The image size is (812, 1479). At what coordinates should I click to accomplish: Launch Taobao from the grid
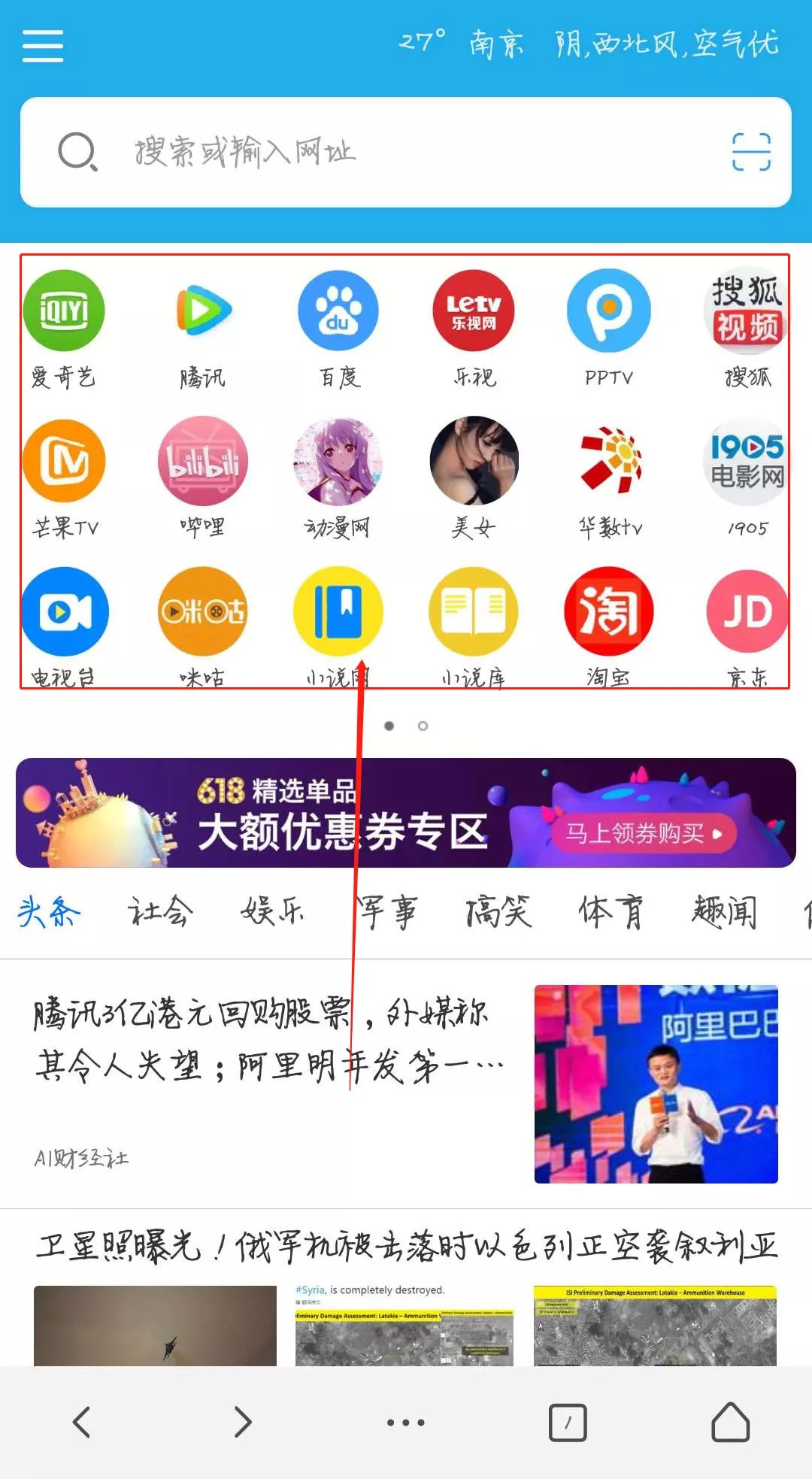click(609, 611)
